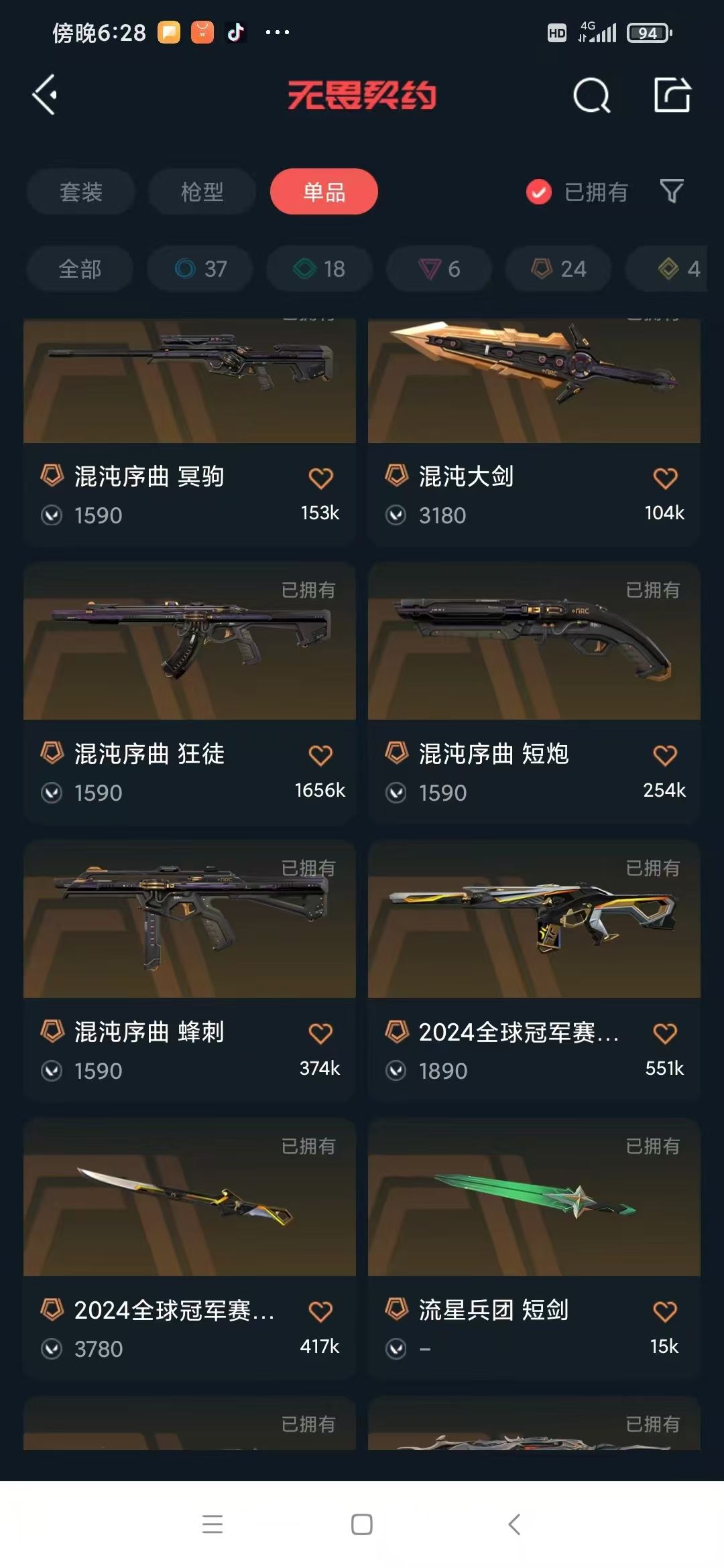This screenshot has height=1568, width=724.
Task: Favorite the 混沌序曲 短炮 skin
Action: coord(665,756)
